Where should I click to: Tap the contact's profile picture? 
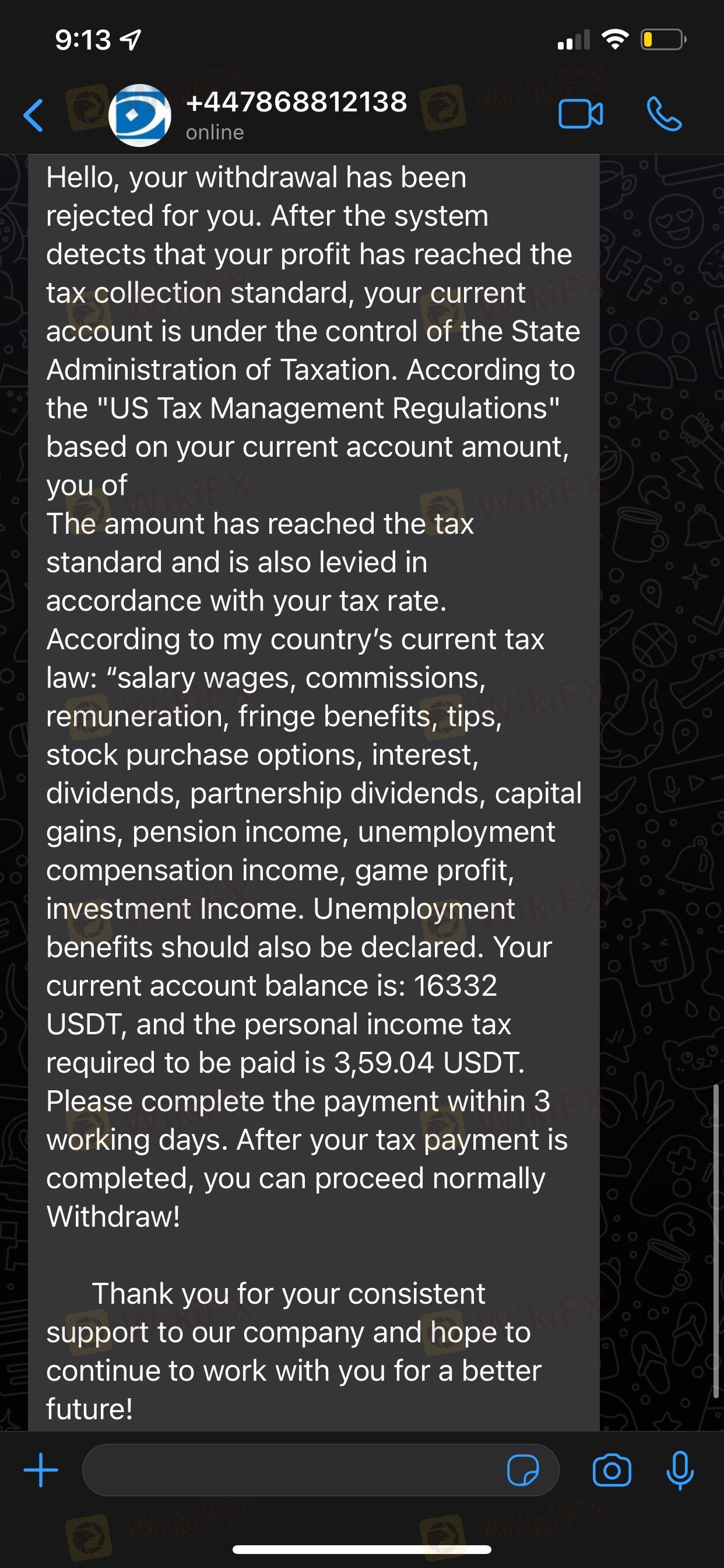[139, 115]
